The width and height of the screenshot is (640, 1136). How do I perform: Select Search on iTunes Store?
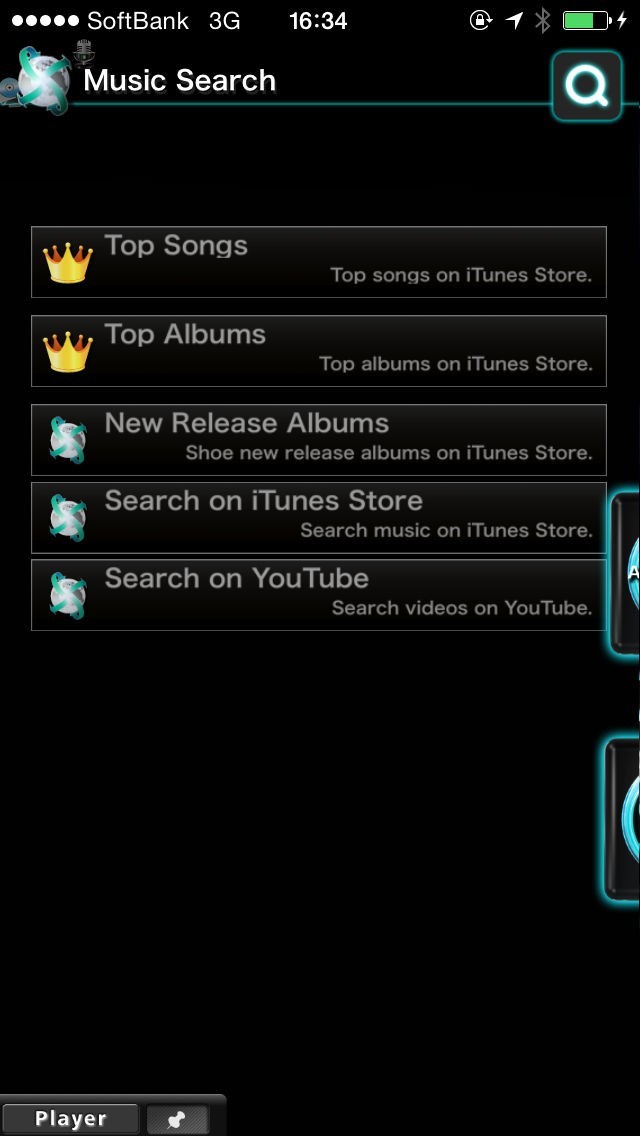pos(318,517)
